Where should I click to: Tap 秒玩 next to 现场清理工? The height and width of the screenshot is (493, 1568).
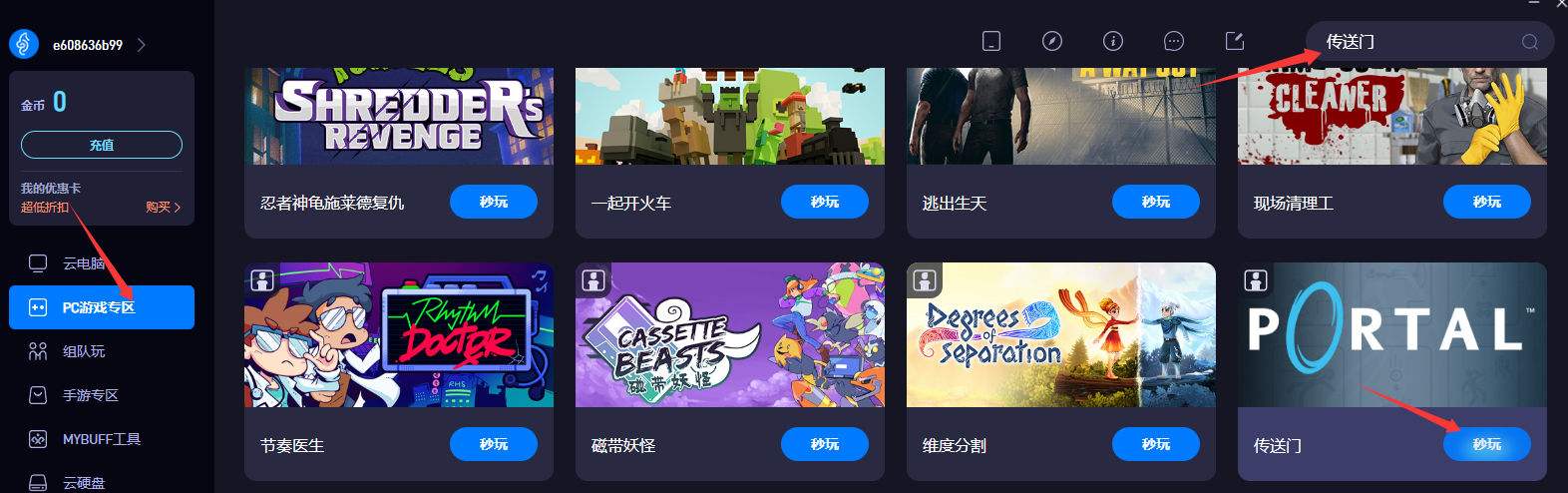pyautogui.click(x=1486, y=202)
